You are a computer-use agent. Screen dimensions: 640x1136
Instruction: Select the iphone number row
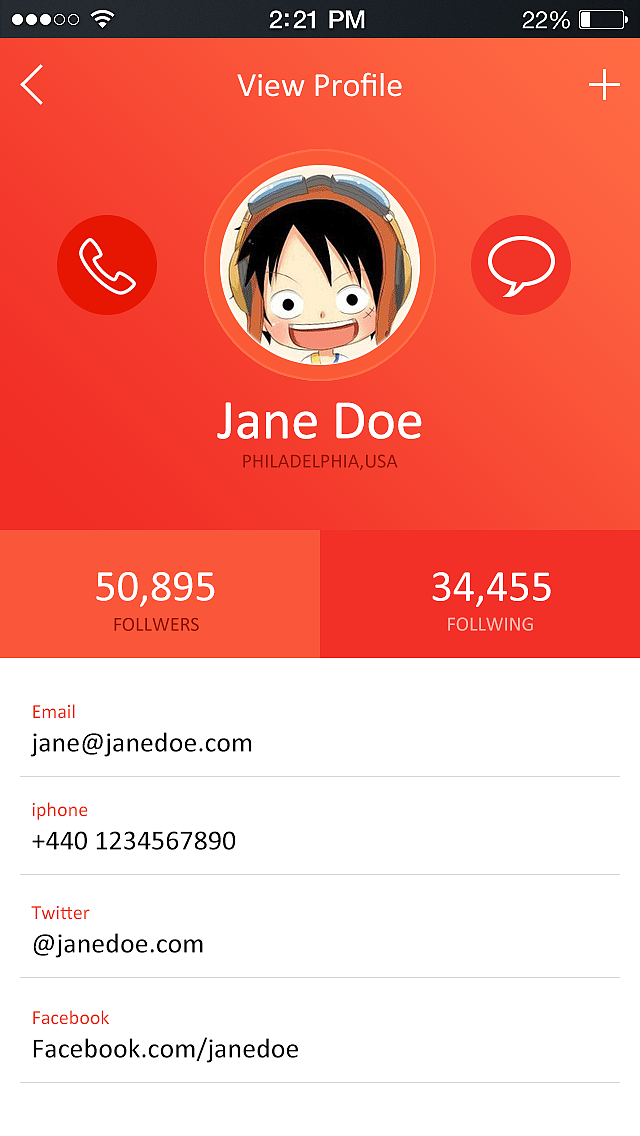[320, 826]
